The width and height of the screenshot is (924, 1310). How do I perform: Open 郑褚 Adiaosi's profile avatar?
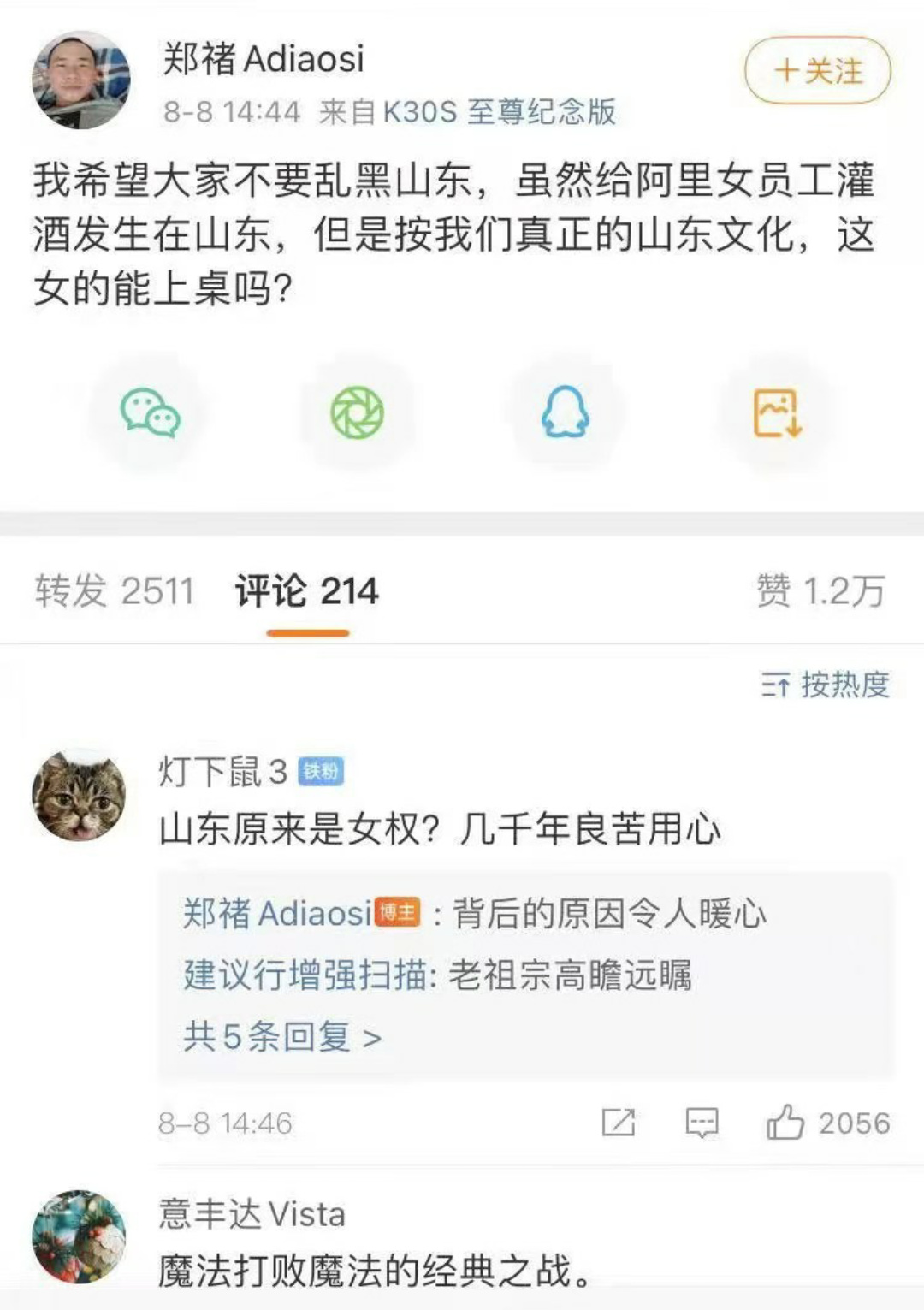[80, 80]
